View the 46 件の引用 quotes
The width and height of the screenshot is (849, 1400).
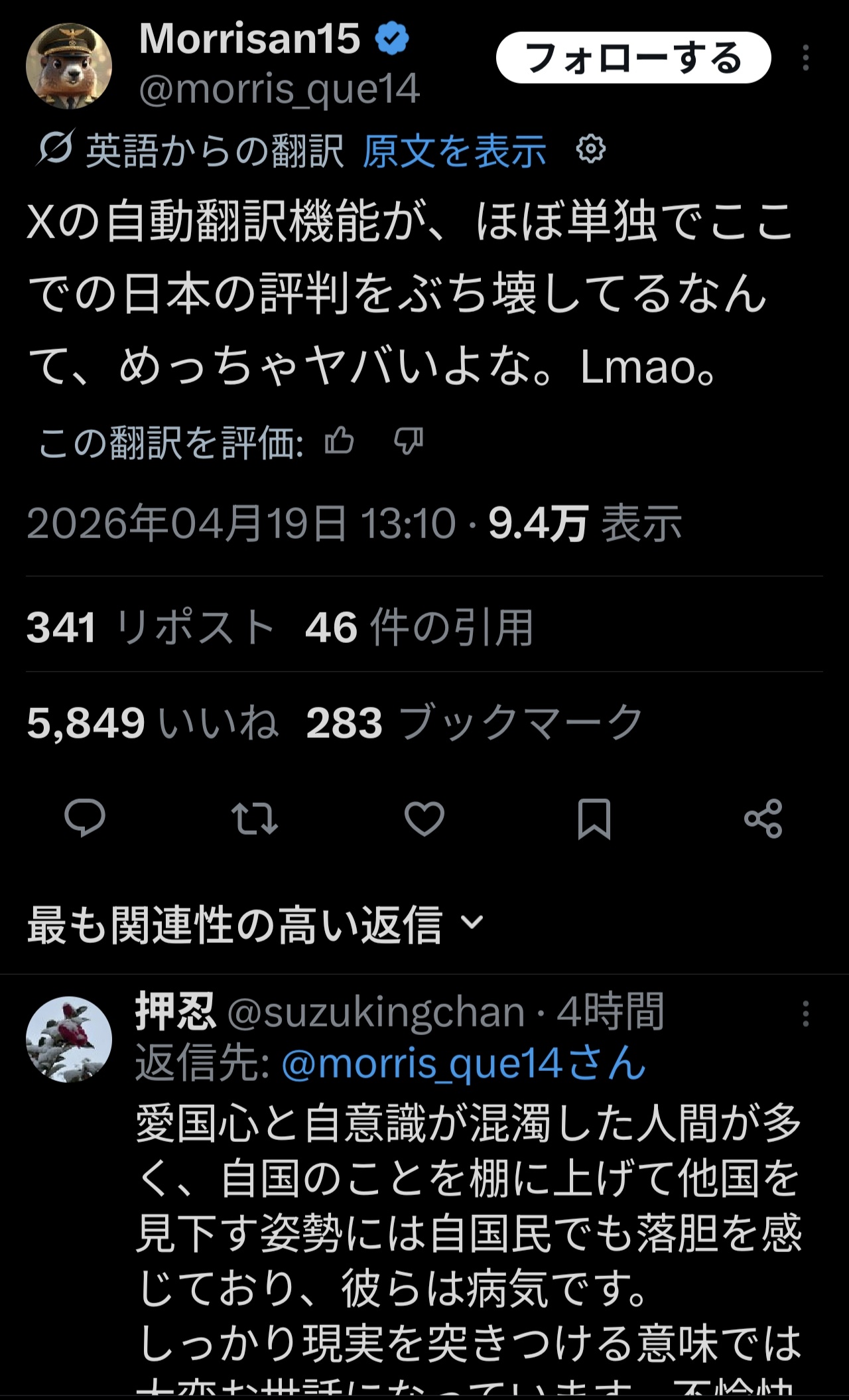tap(419, 627)
